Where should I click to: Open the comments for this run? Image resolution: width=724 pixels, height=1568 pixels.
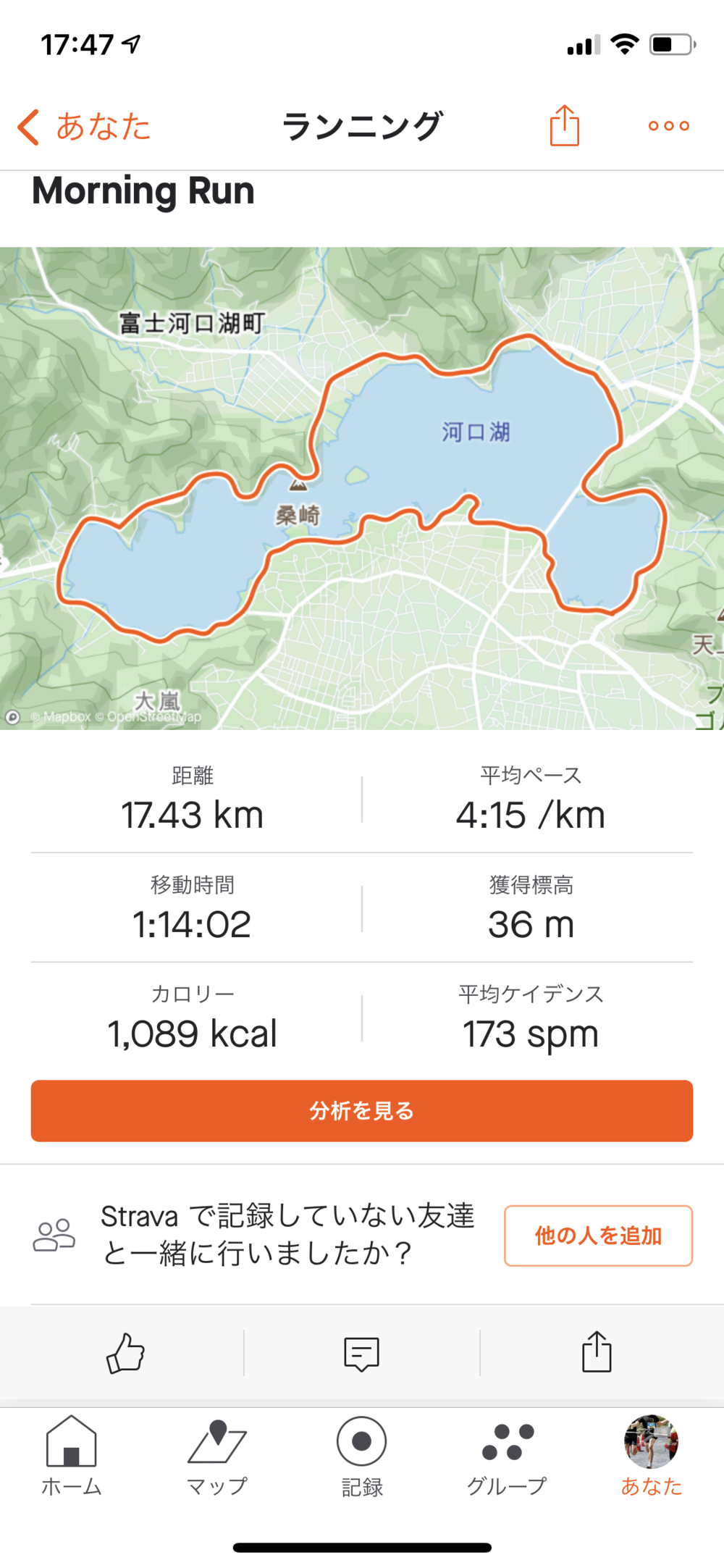(361, 1353)
